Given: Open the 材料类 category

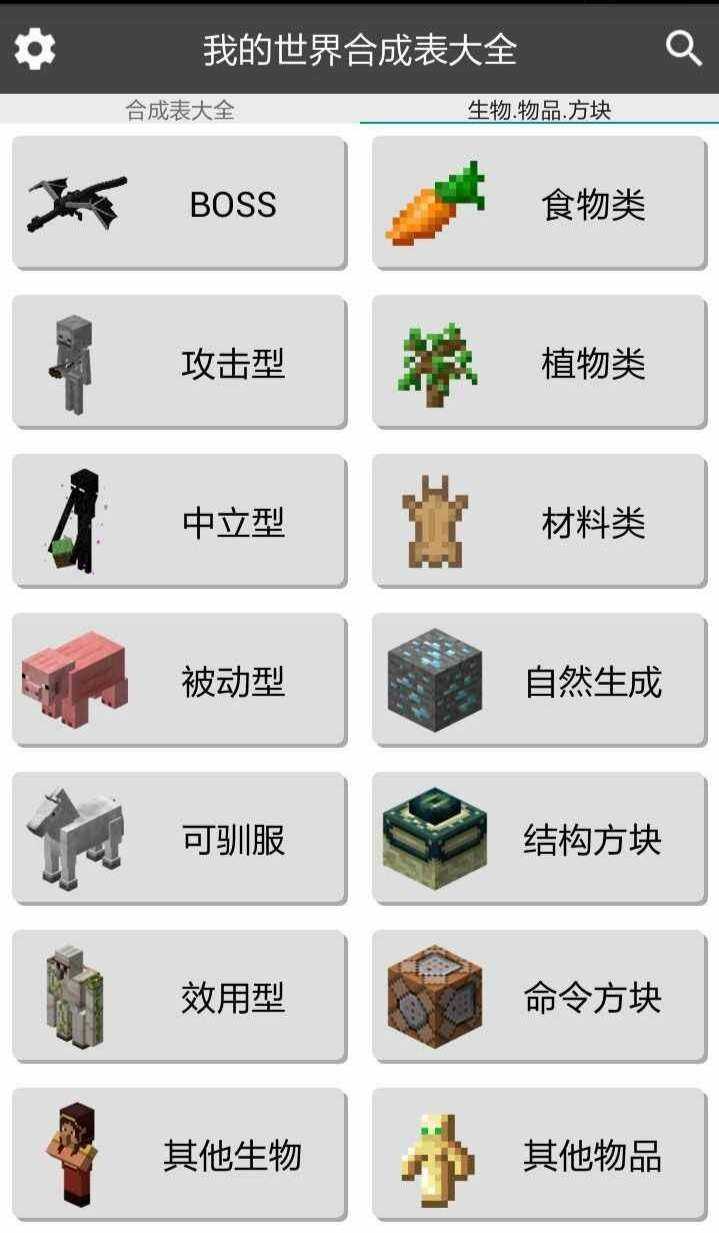Looking at the screenshot, I should click(539, 521).
